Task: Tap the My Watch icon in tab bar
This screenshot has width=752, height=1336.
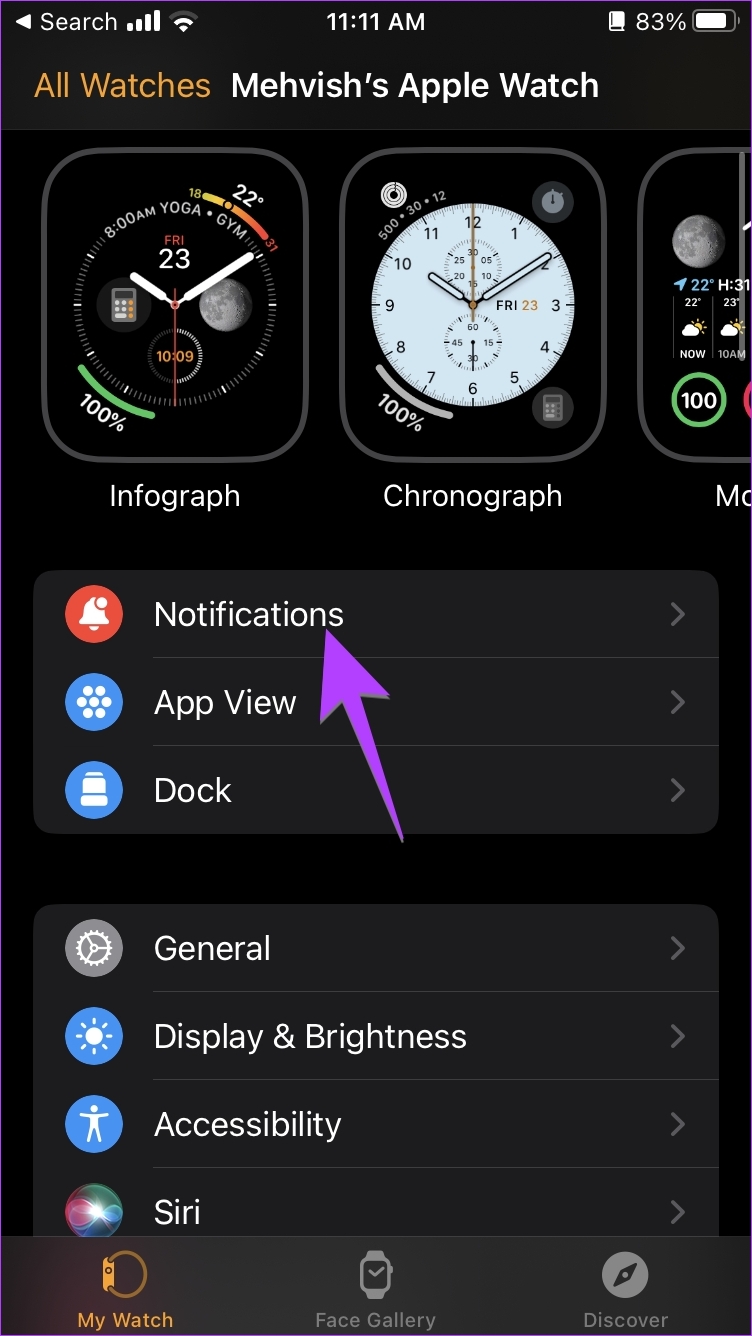Action: click(124, 1274)
